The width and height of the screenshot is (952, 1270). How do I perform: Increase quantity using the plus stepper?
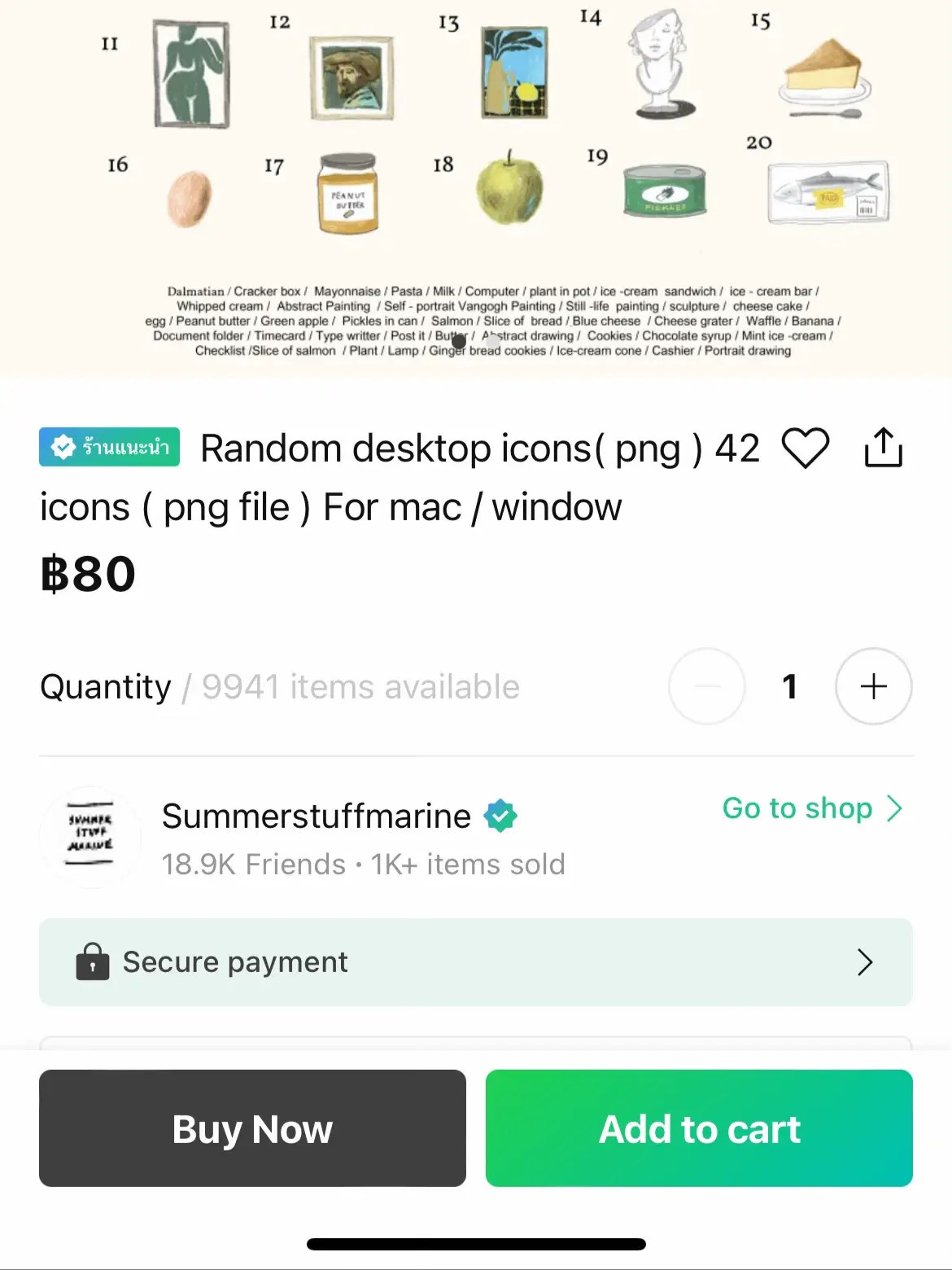(x=873, y=686)
